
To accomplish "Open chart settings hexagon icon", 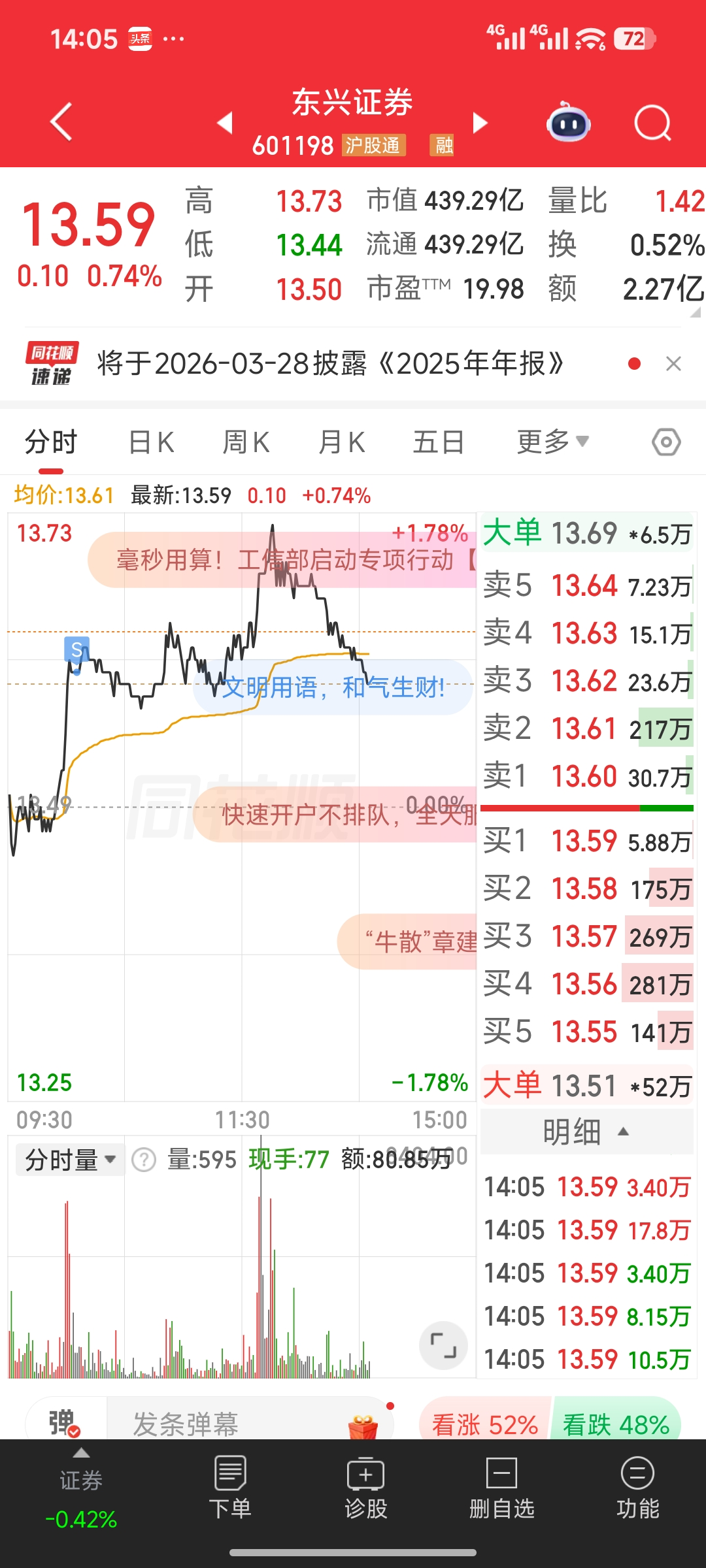I will click(x=666, y=442).
